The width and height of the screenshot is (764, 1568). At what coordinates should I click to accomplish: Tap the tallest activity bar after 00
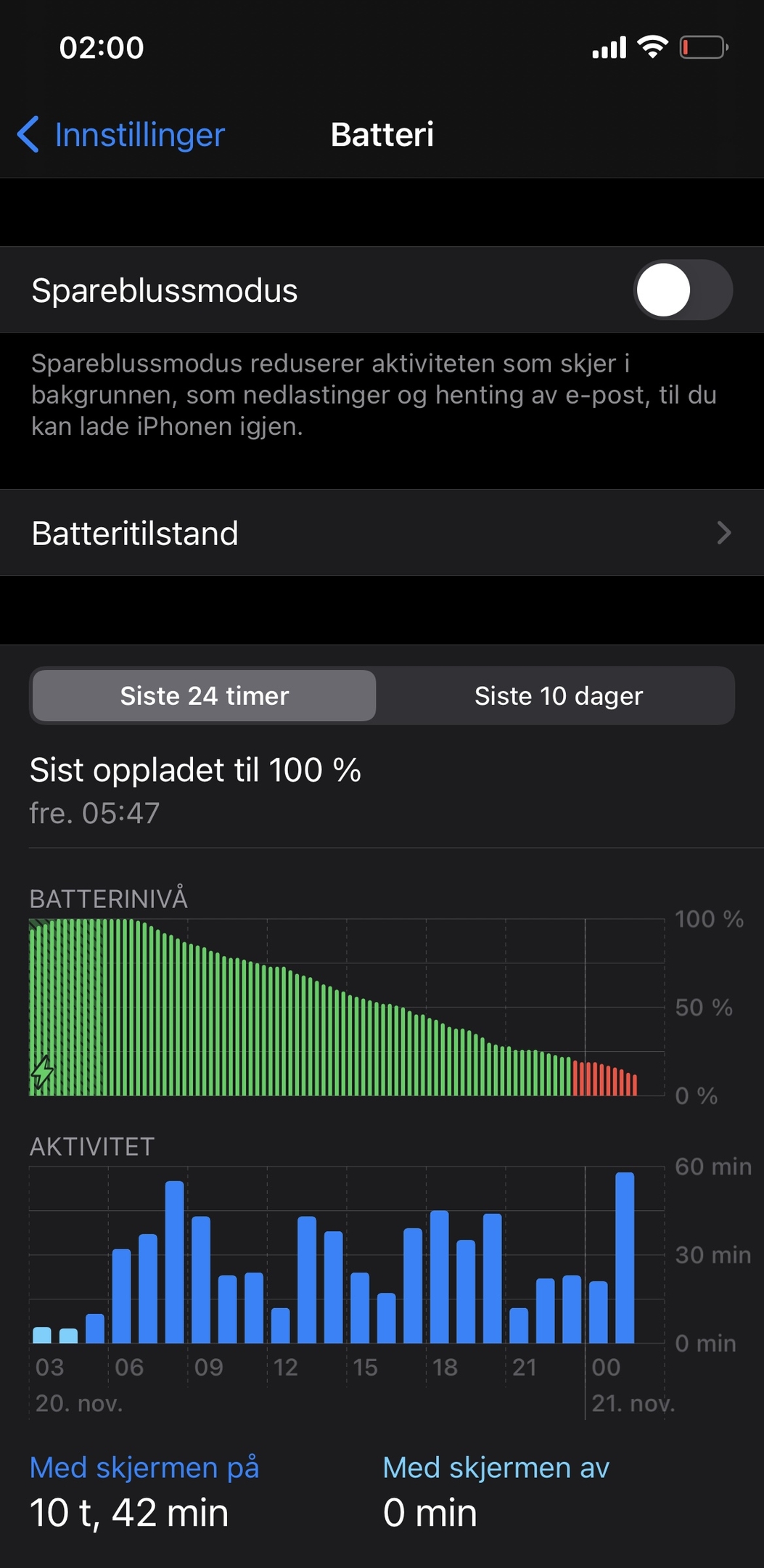pos(625,1257)
